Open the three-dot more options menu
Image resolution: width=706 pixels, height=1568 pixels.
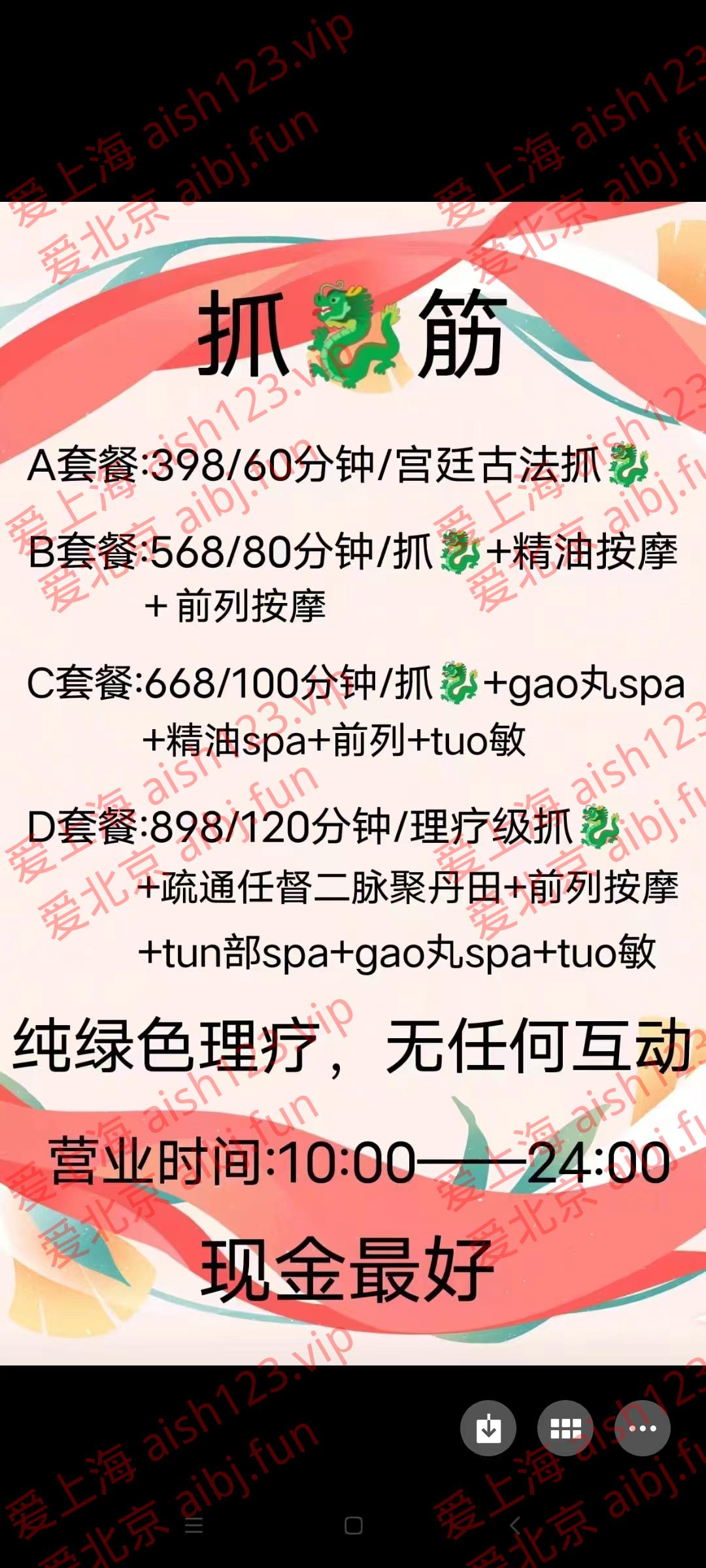(x=643, y=1428)
